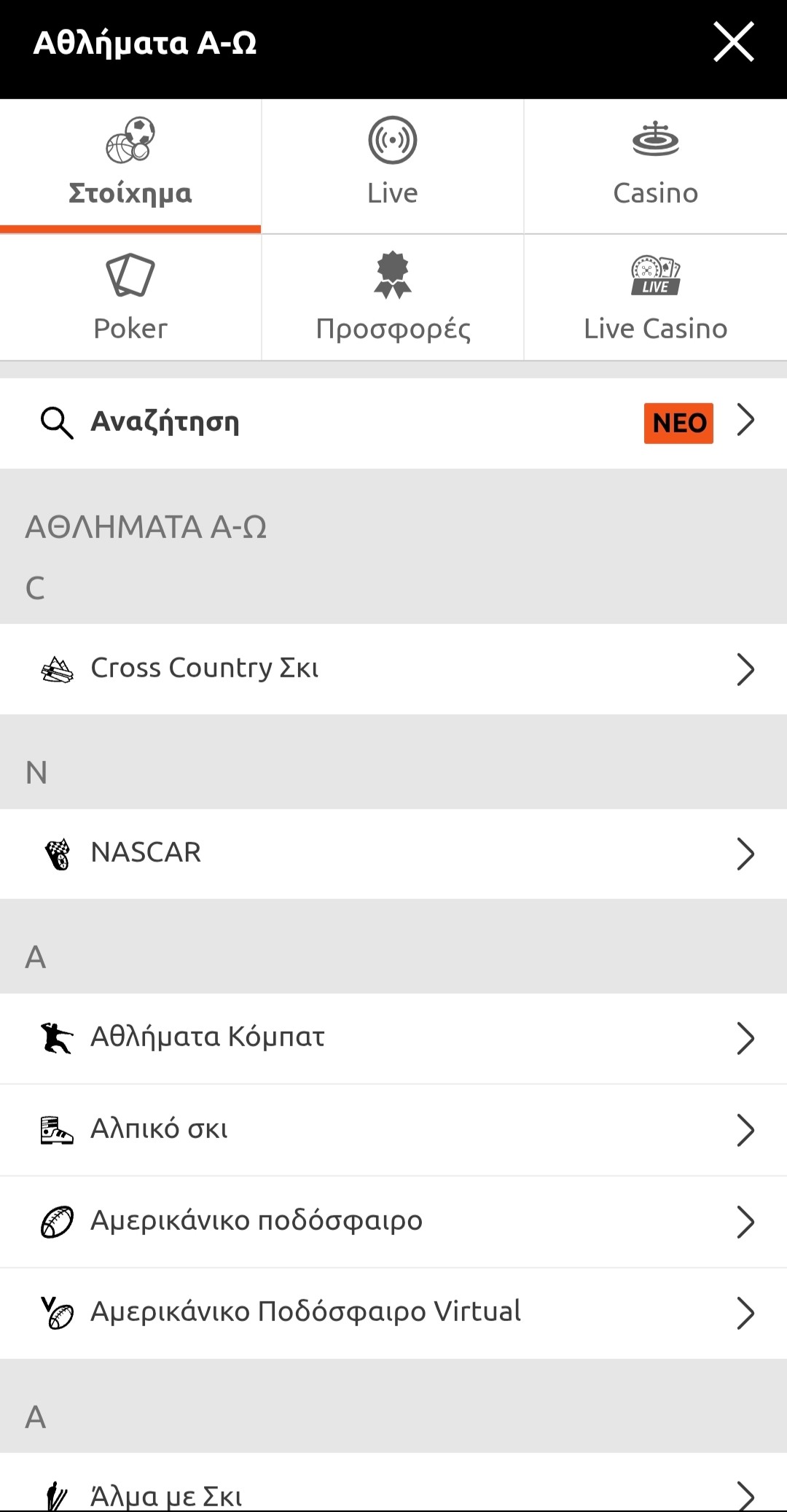The width and height of the screenshot is (787, 1512).
Task: Switch to Live Casino
Action: (655, 297)
